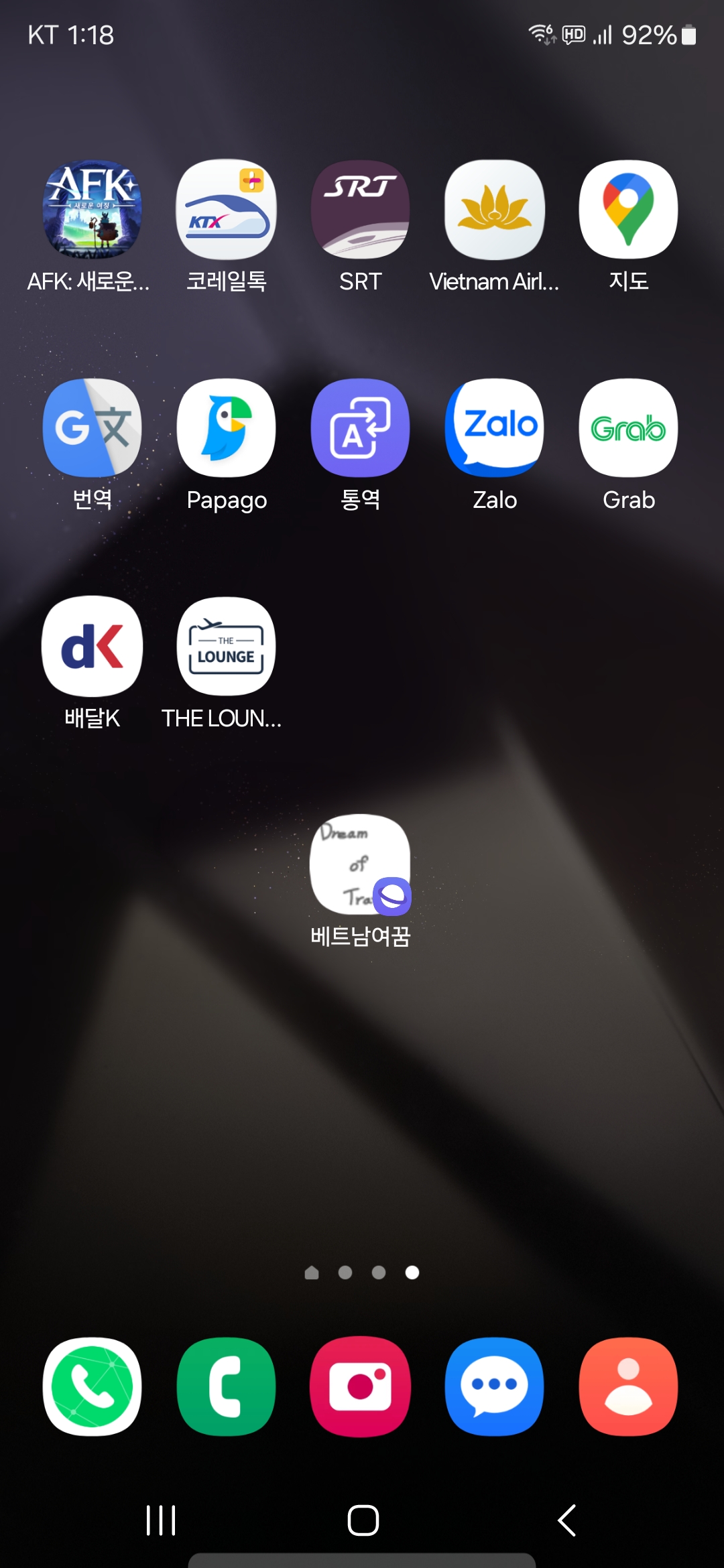
Task: Tap the recent apps button
Action: point(161,1520)
